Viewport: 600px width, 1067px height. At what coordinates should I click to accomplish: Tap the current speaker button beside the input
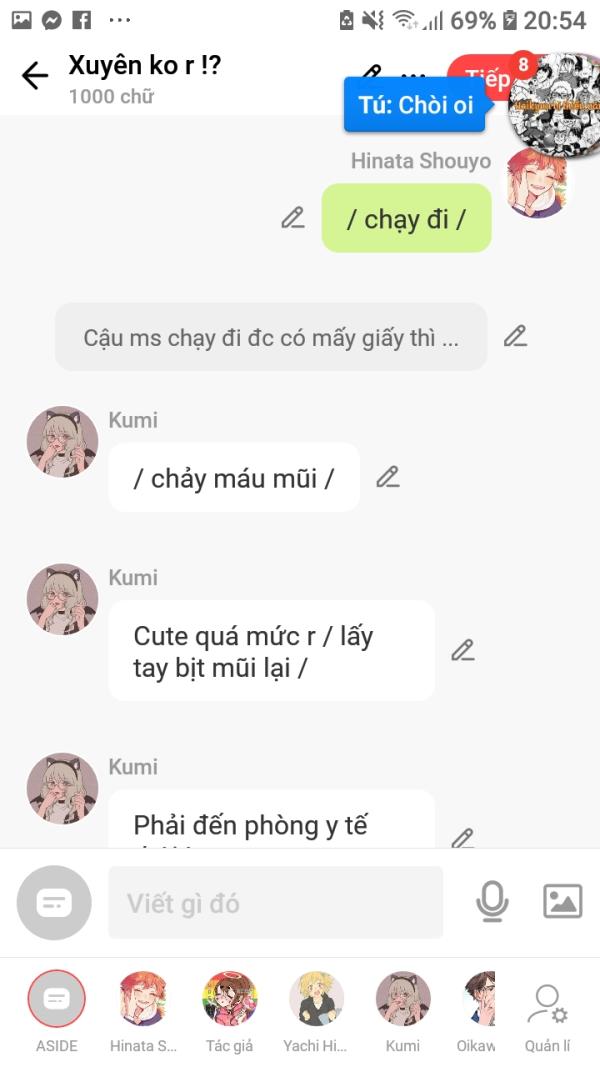54,902
